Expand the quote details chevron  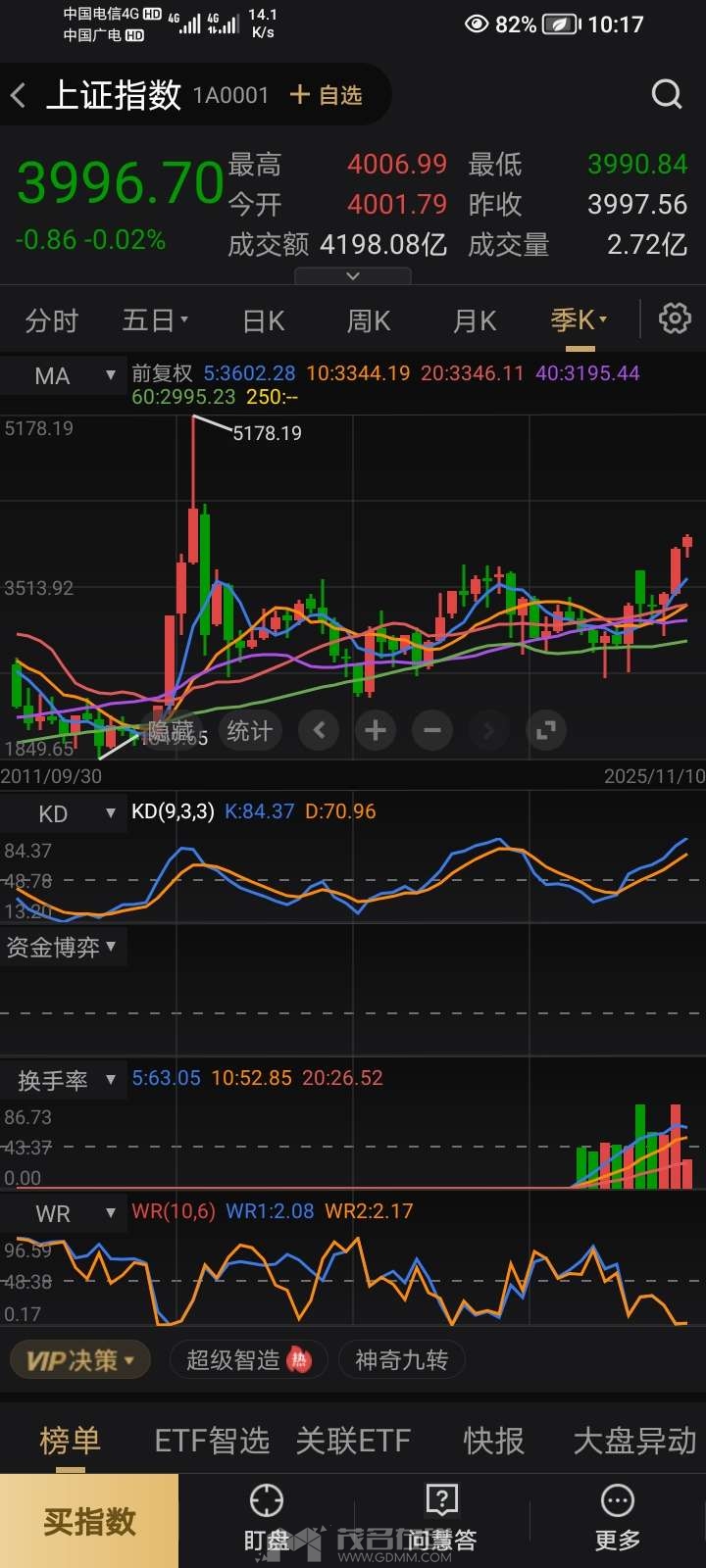coord(353,277)
